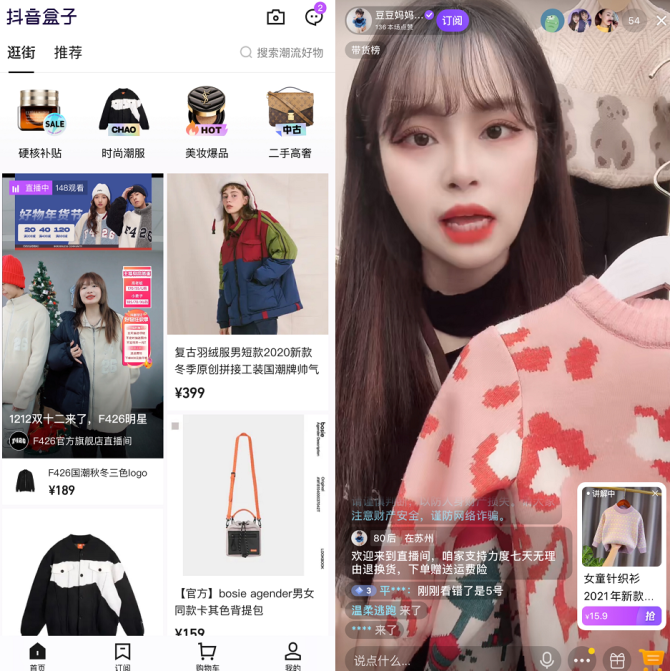
Task: Go to the 订阅 bottom tab
Action: click(x=122, y=654)
